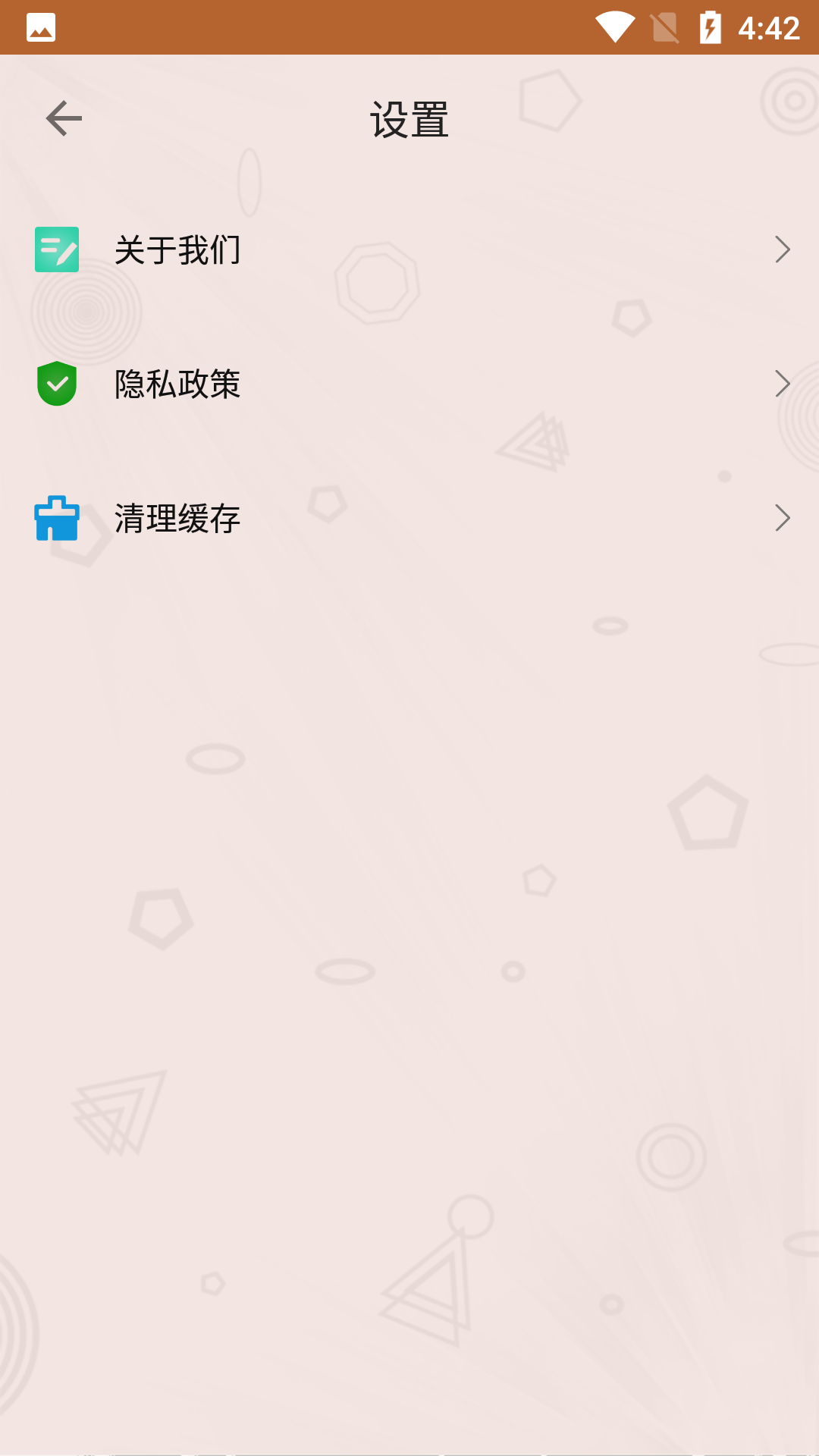Tap the charging battery icon

coord(710,27)
